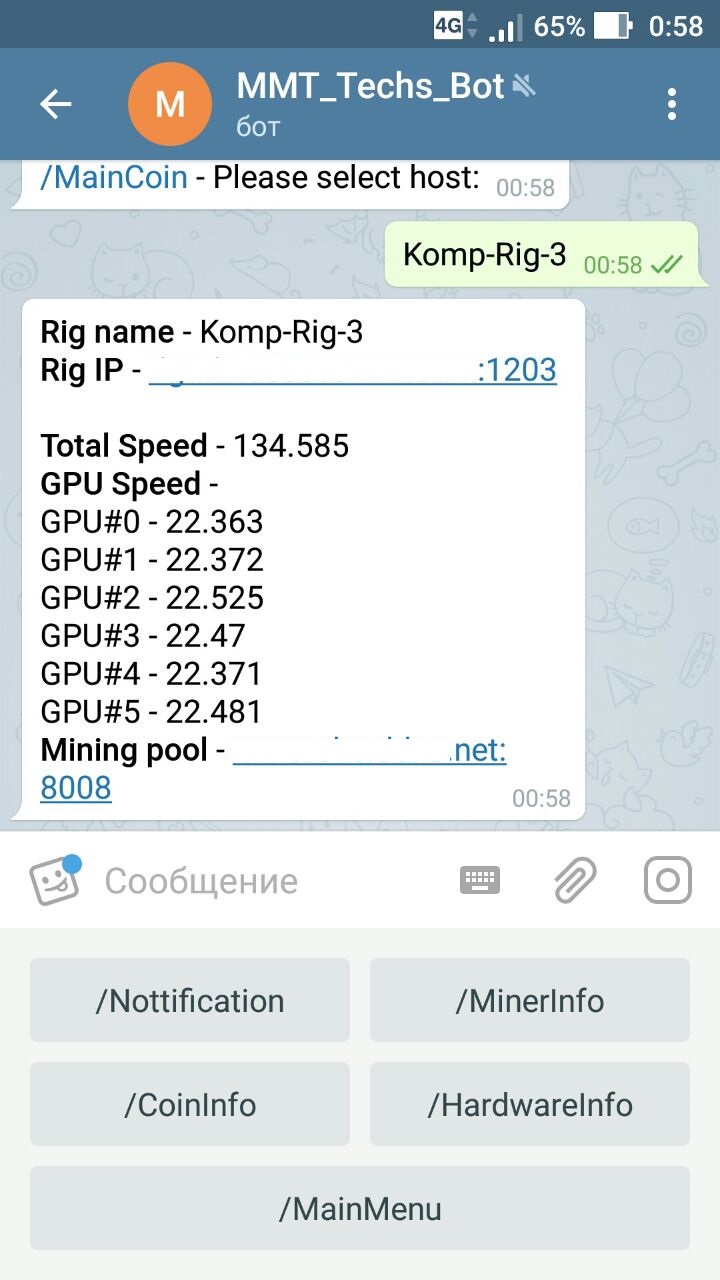Select the /MinerInfo button

(530, 1000)
